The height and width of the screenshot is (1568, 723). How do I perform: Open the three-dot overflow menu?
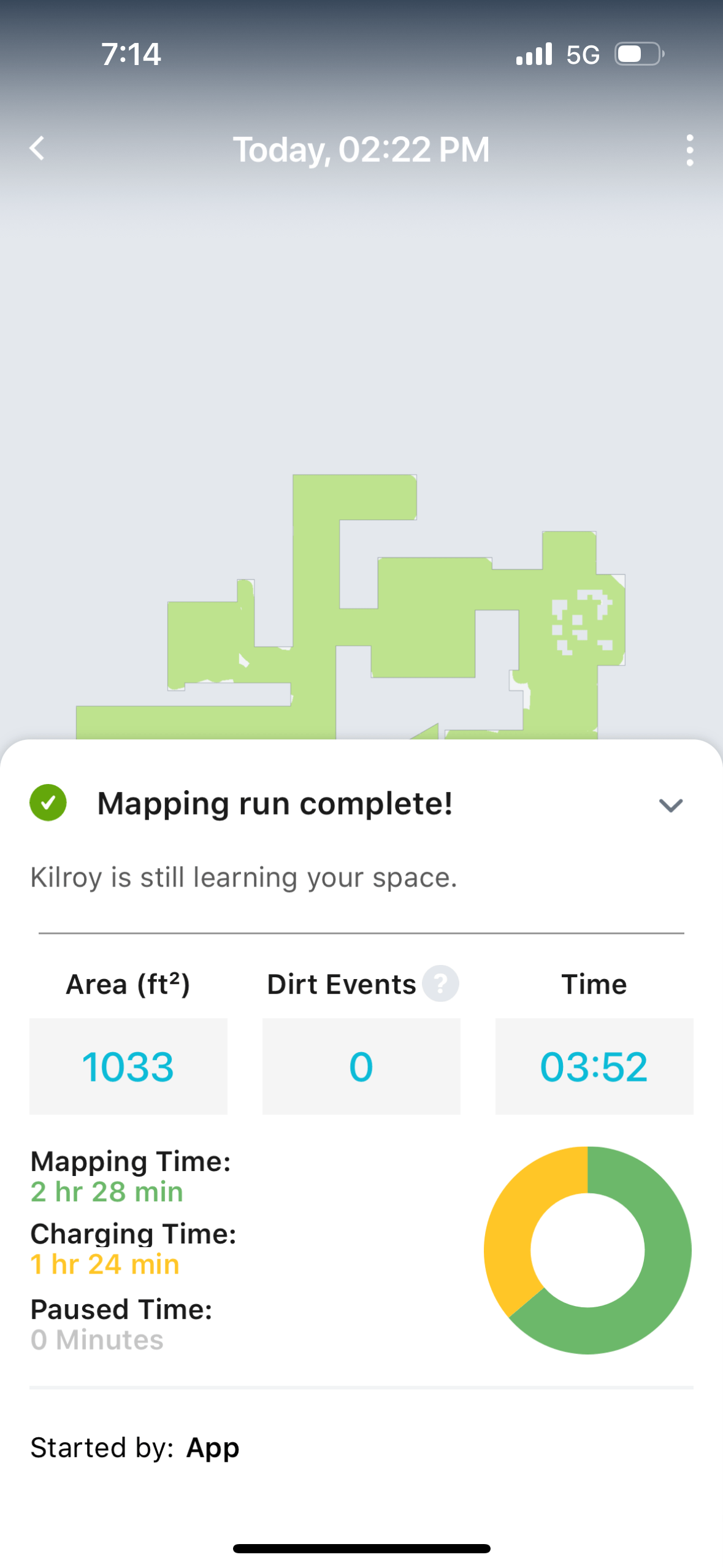click(x=689, y=150)
